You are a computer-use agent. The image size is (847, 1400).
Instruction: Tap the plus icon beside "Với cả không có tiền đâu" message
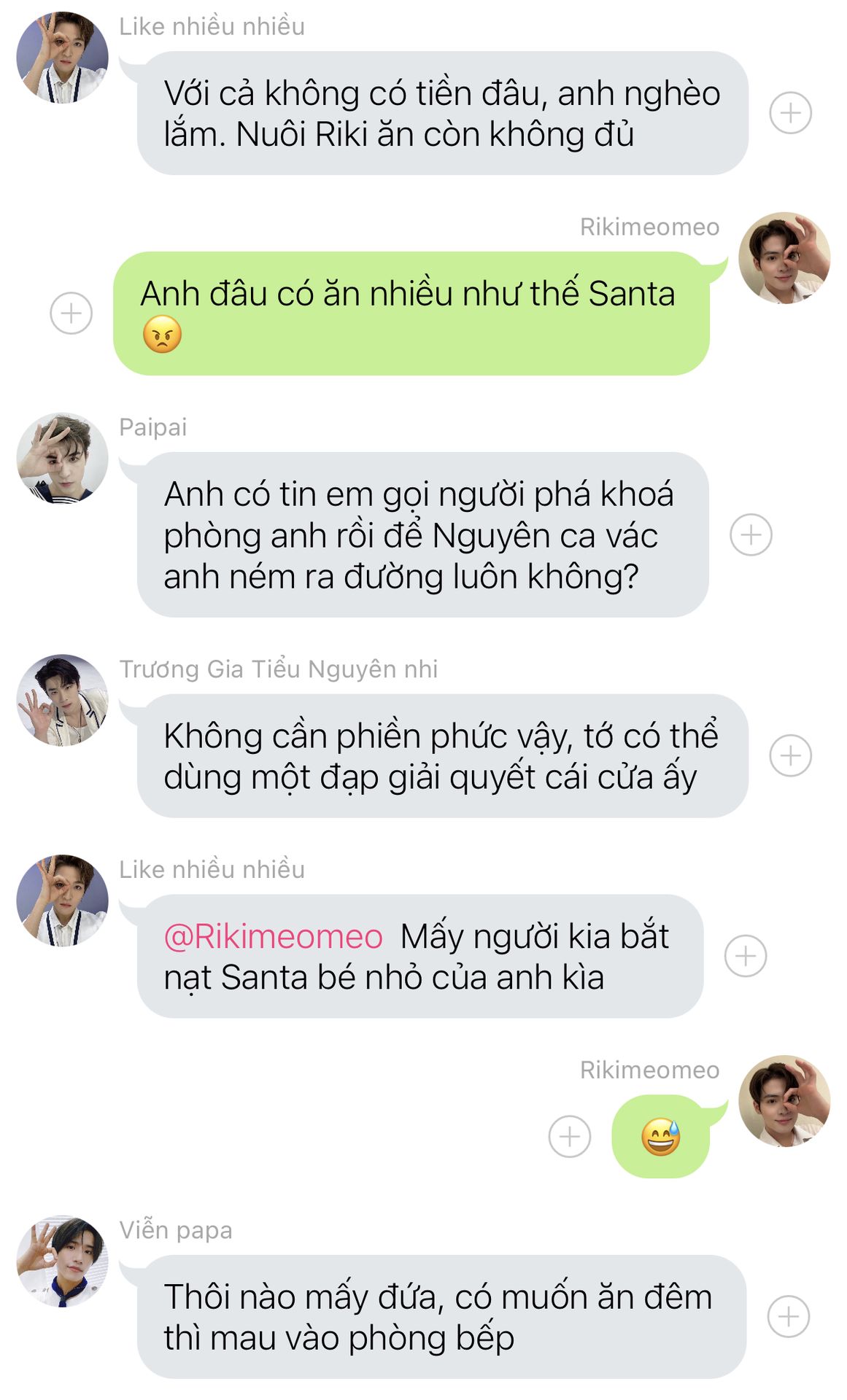tap(790, 113)
